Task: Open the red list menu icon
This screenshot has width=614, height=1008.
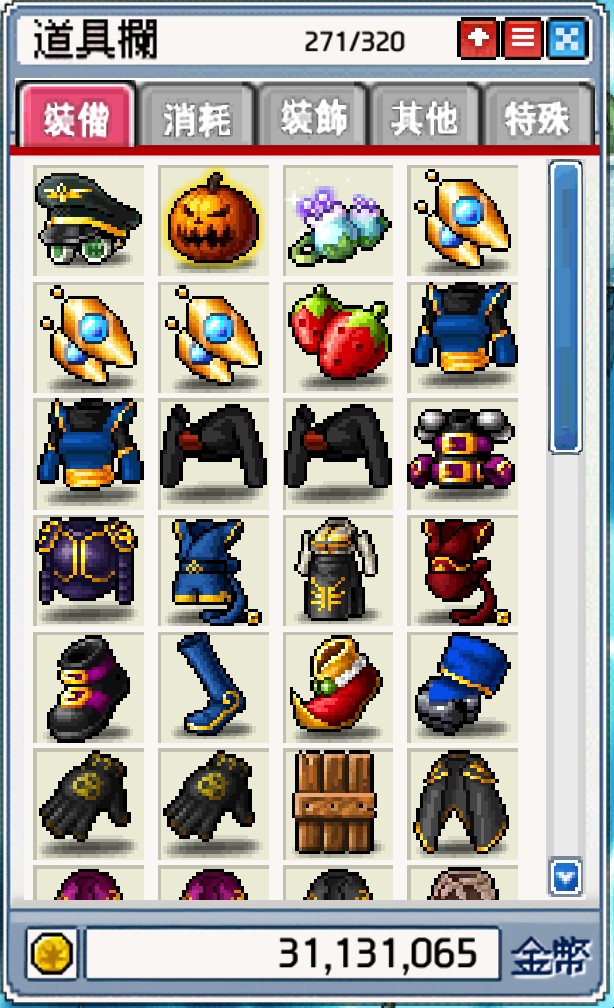Action: pos(522,40)
